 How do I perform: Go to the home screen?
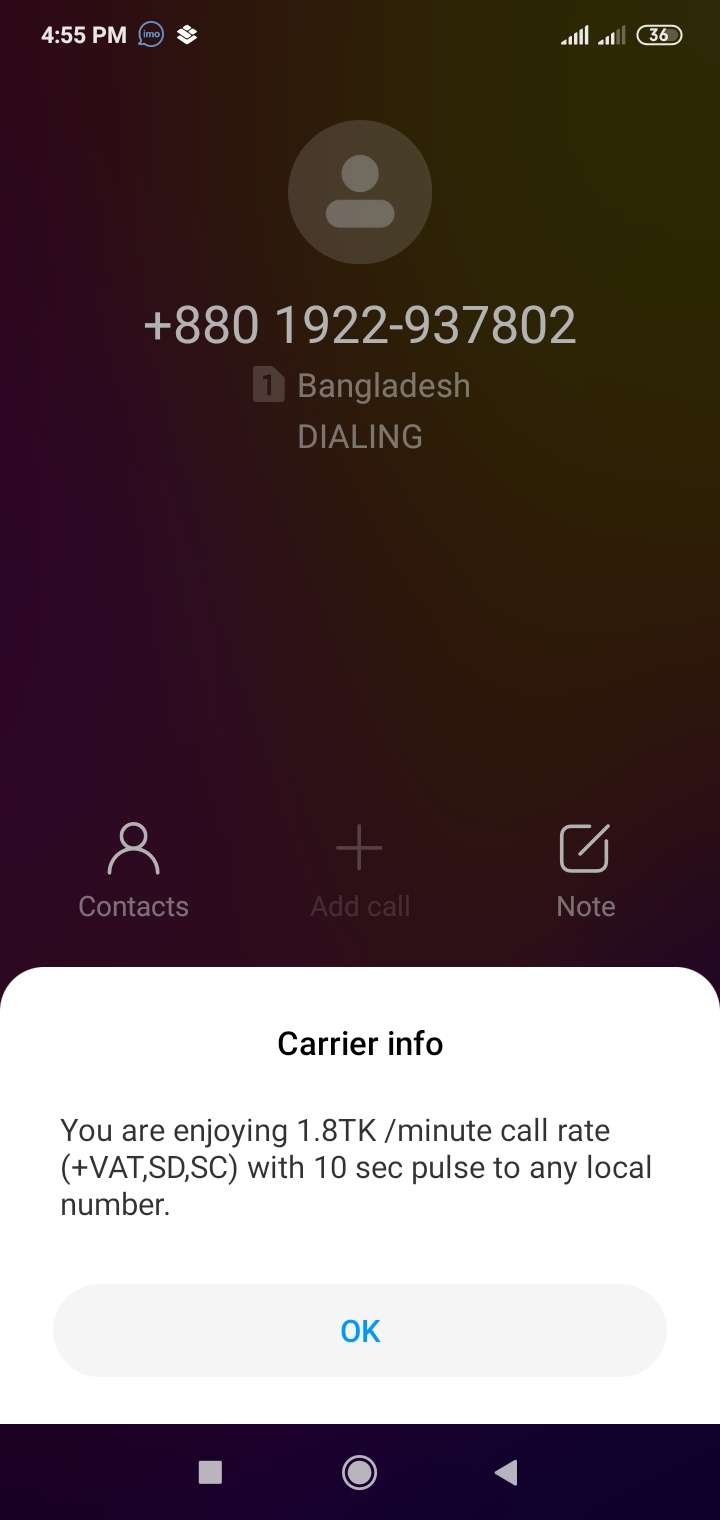pyautogui.click(x=359, y=1472)
